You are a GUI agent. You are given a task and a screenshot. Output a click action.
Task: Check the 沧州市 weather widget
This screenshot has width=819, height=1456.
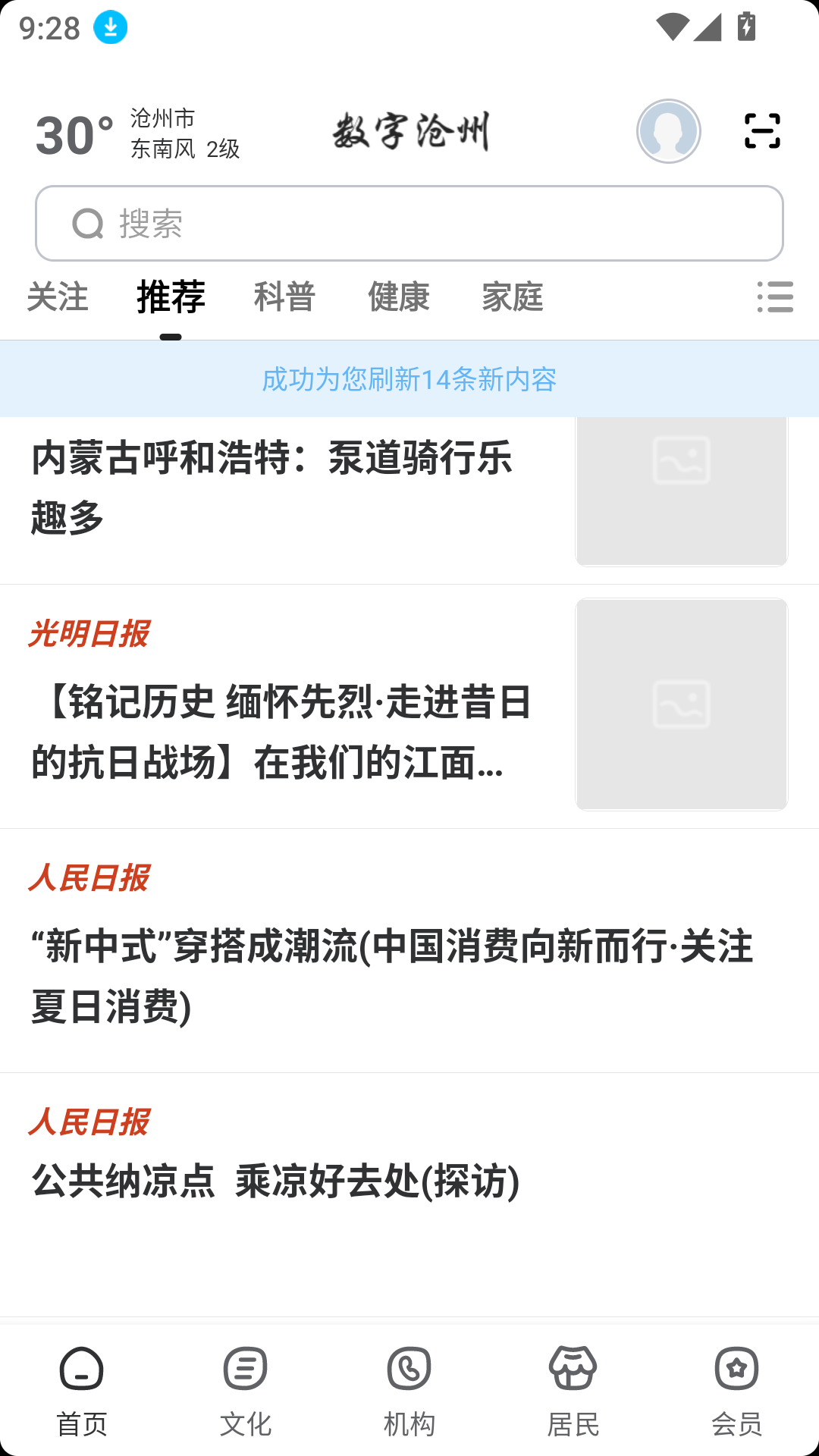click(138, 134)
